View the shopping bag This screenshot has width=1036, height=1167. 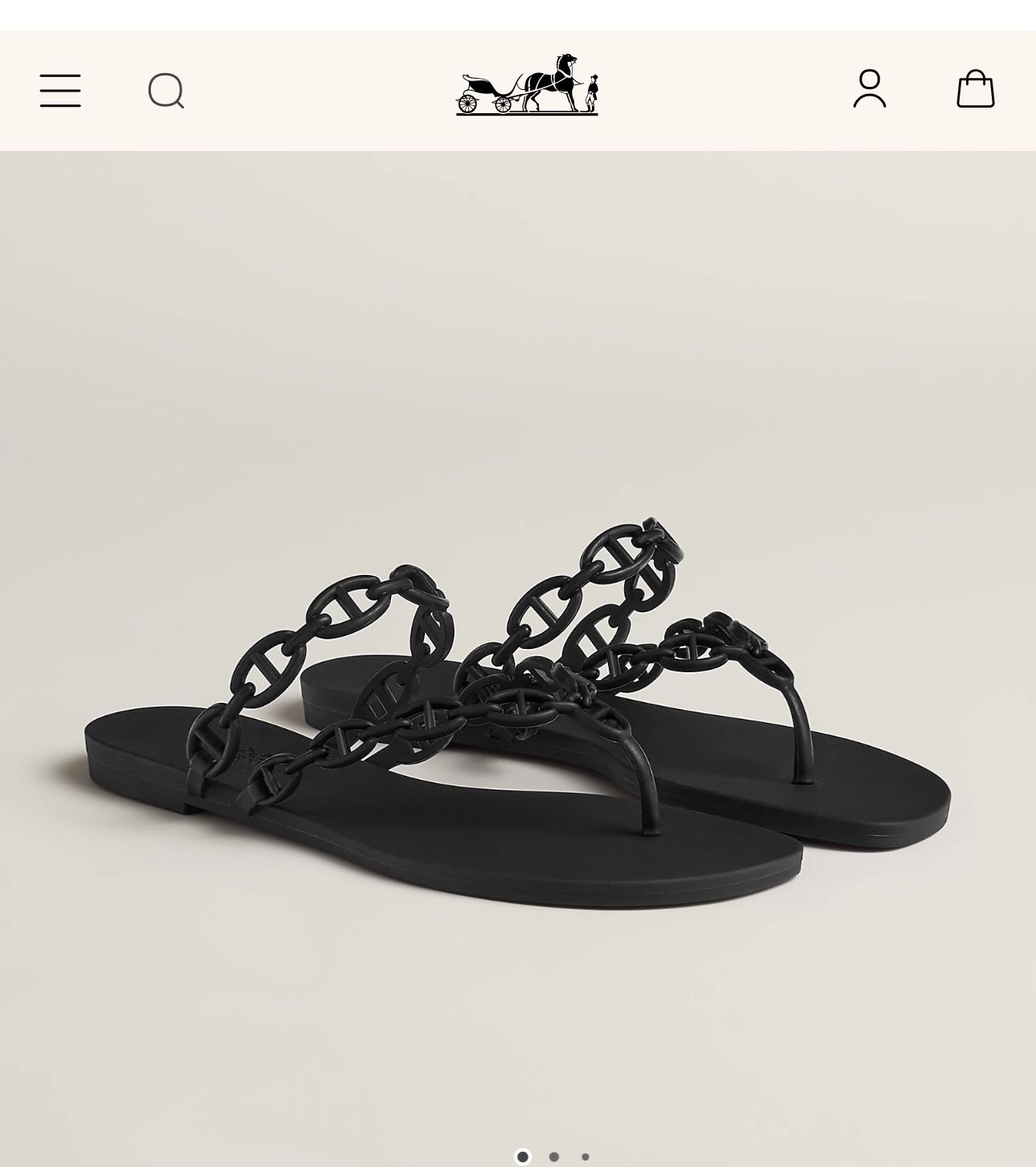(975, 88)
